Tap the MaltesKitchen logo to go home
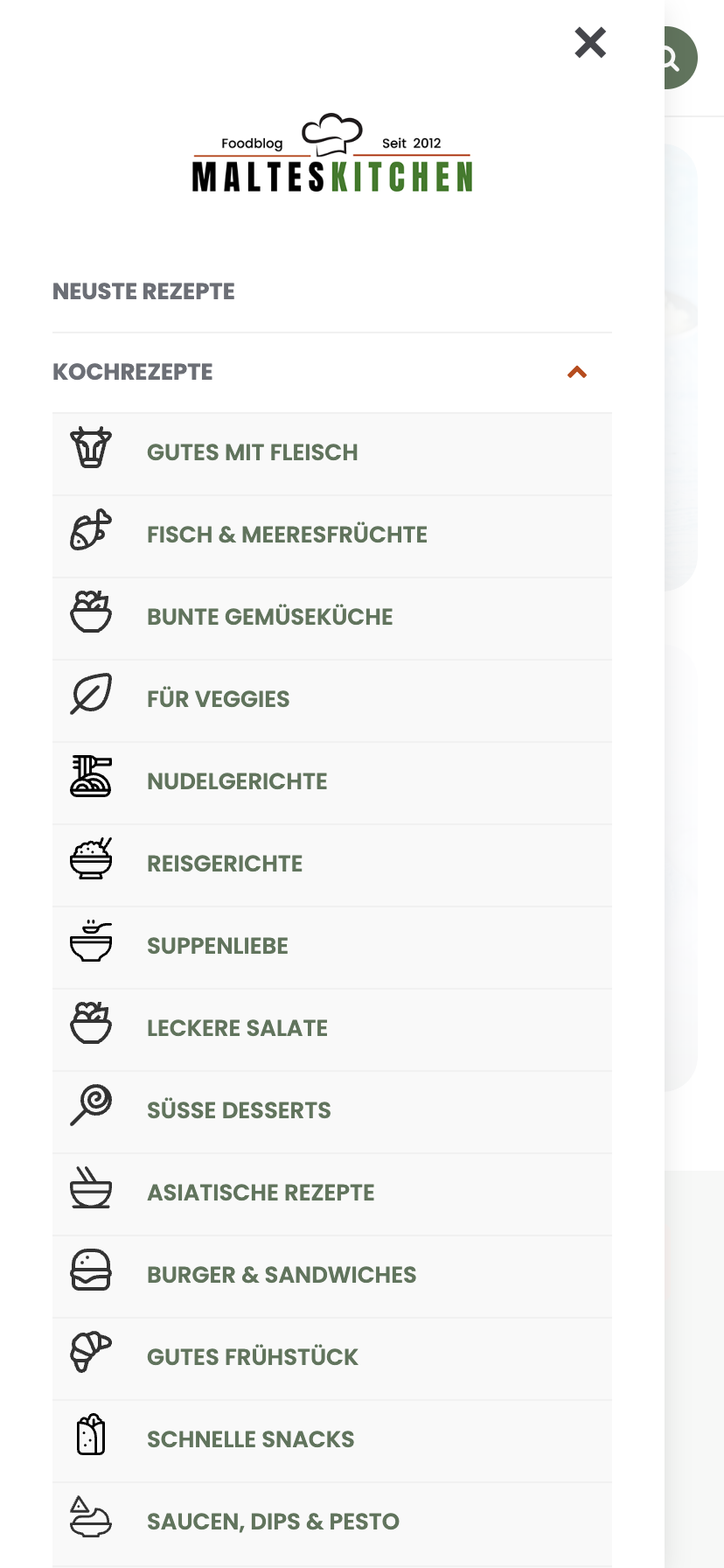The height and width of the screenshot is (1568, 724). 332,156
